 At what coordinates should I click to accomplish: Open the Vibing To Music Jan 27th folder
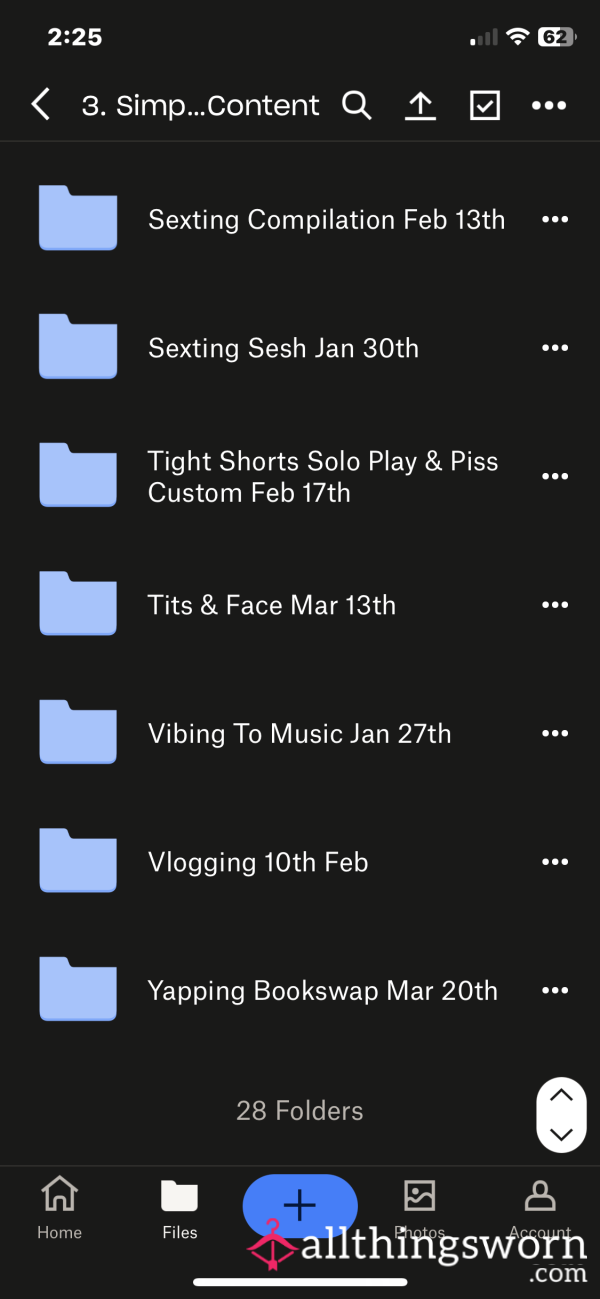tap(300, 734)
